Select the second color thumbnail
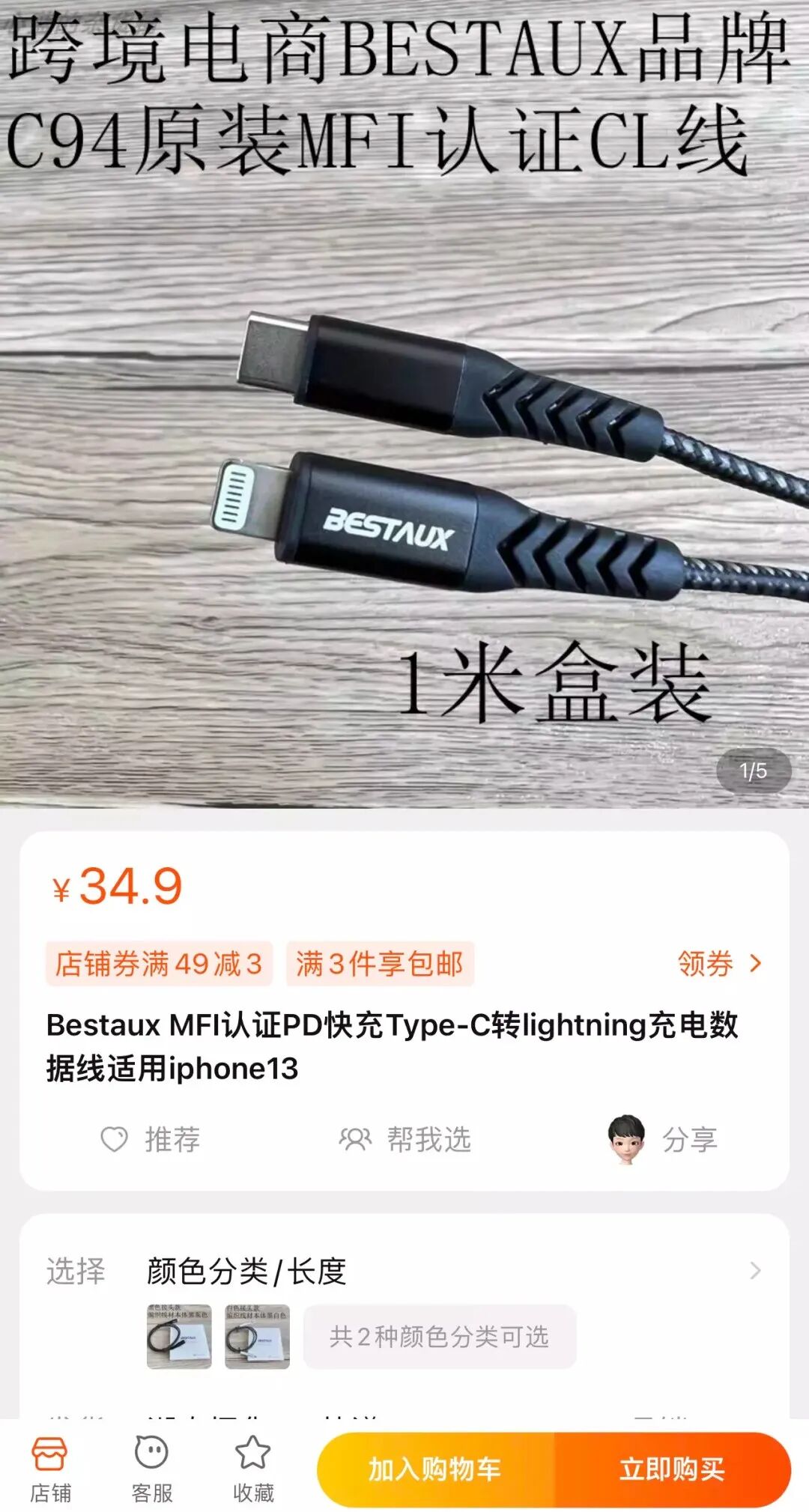Image resolution: width=809 pixels, height=1512 pixels. (x=258, y=1337)
